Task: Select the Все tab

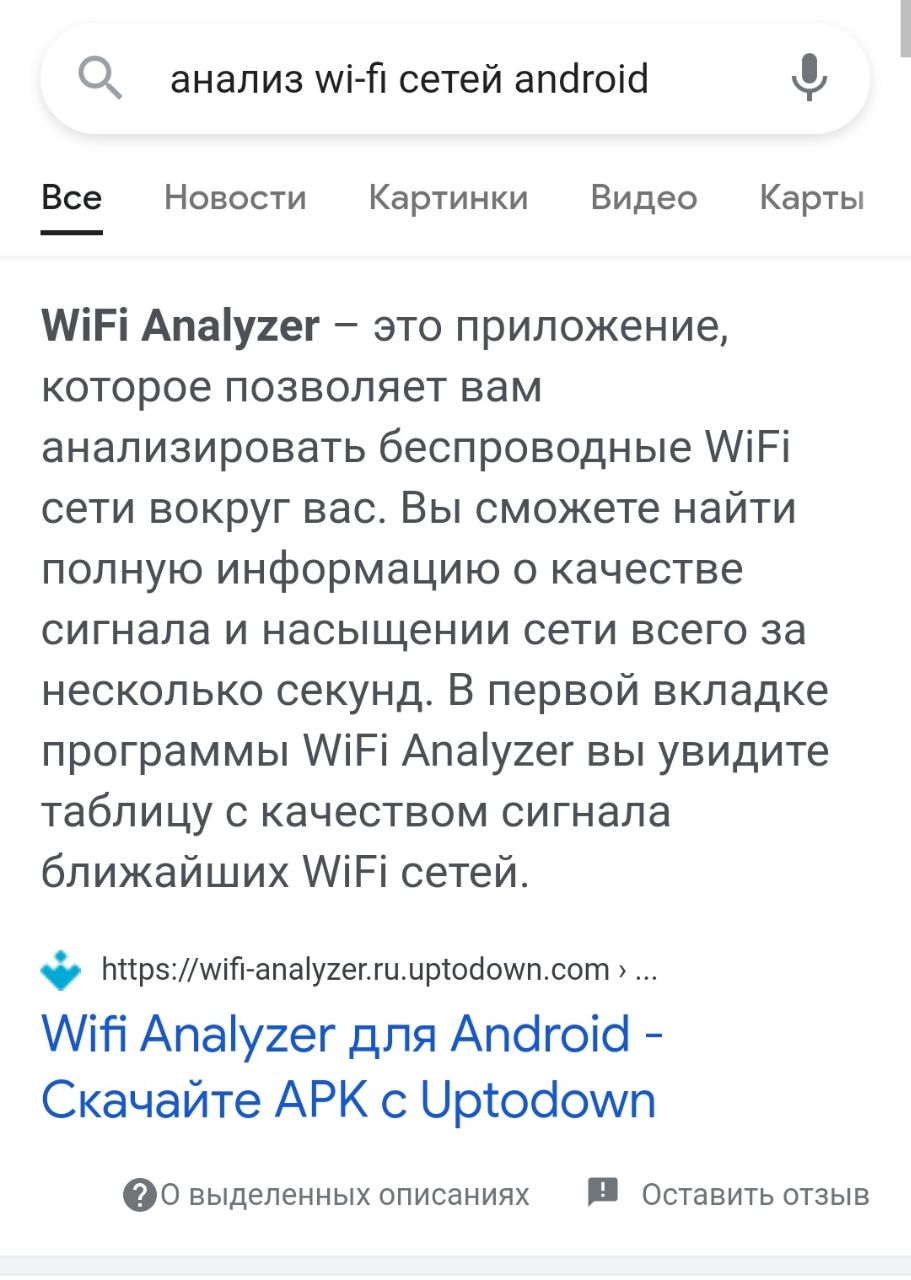Action: tap(72, 198)
